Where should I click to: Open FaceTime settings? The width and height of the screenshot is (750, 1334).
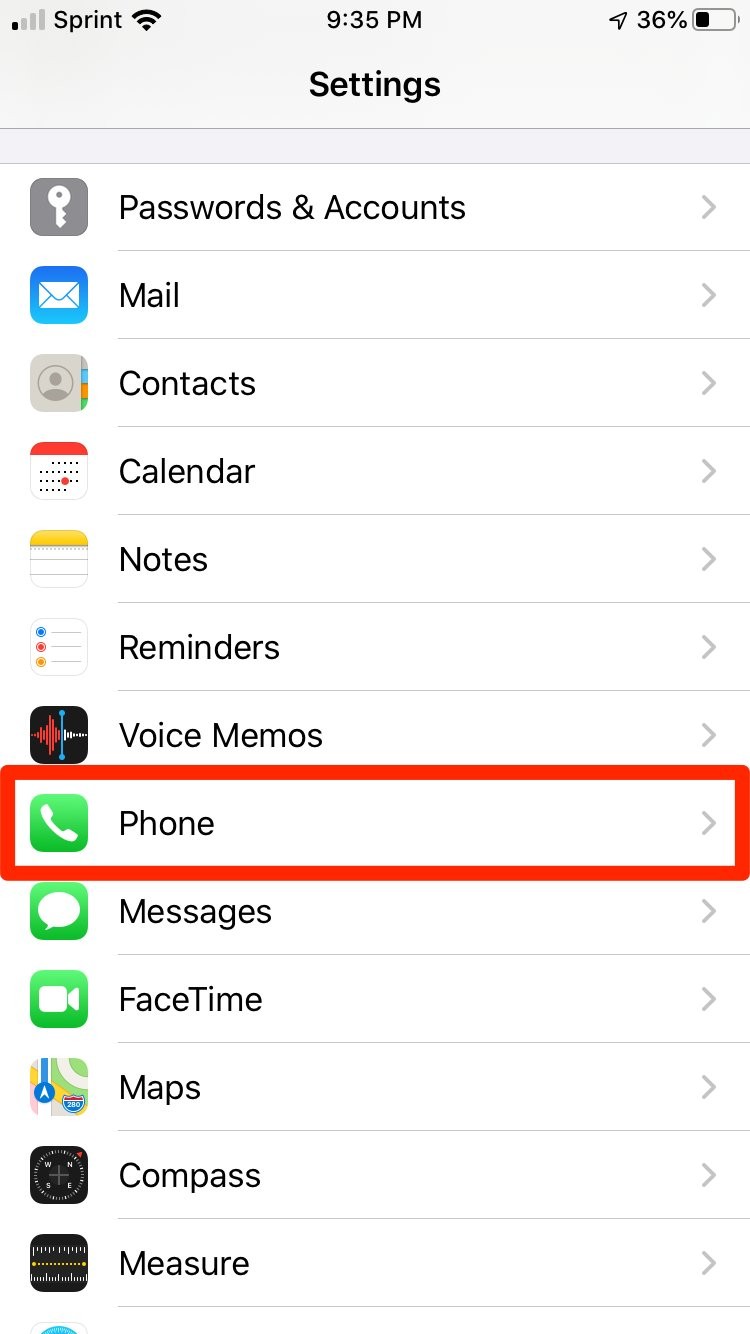[x=375, y=999]
